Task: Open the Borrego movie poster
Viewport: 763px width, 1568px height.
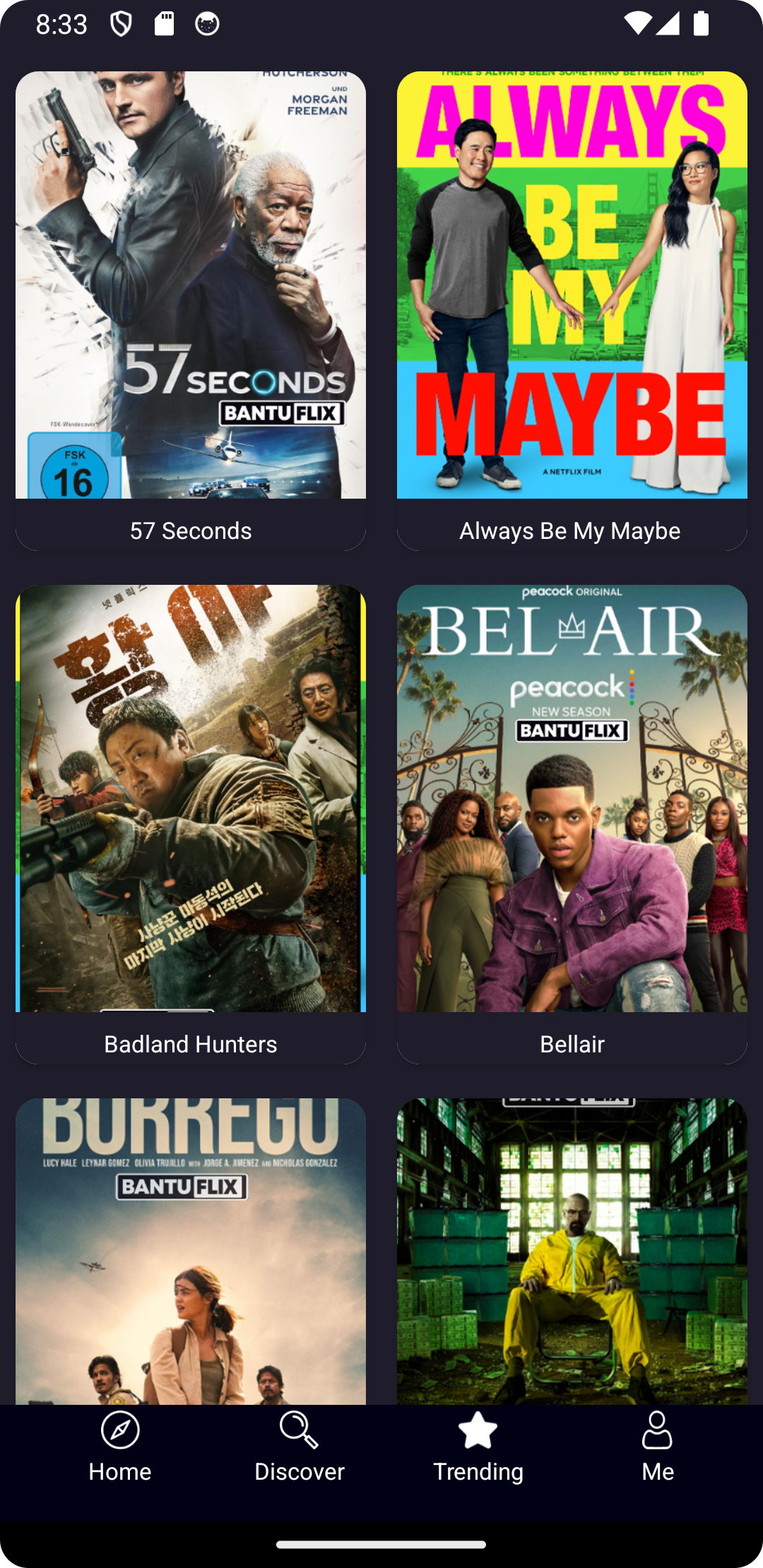Action: [x=191, y=1250]
